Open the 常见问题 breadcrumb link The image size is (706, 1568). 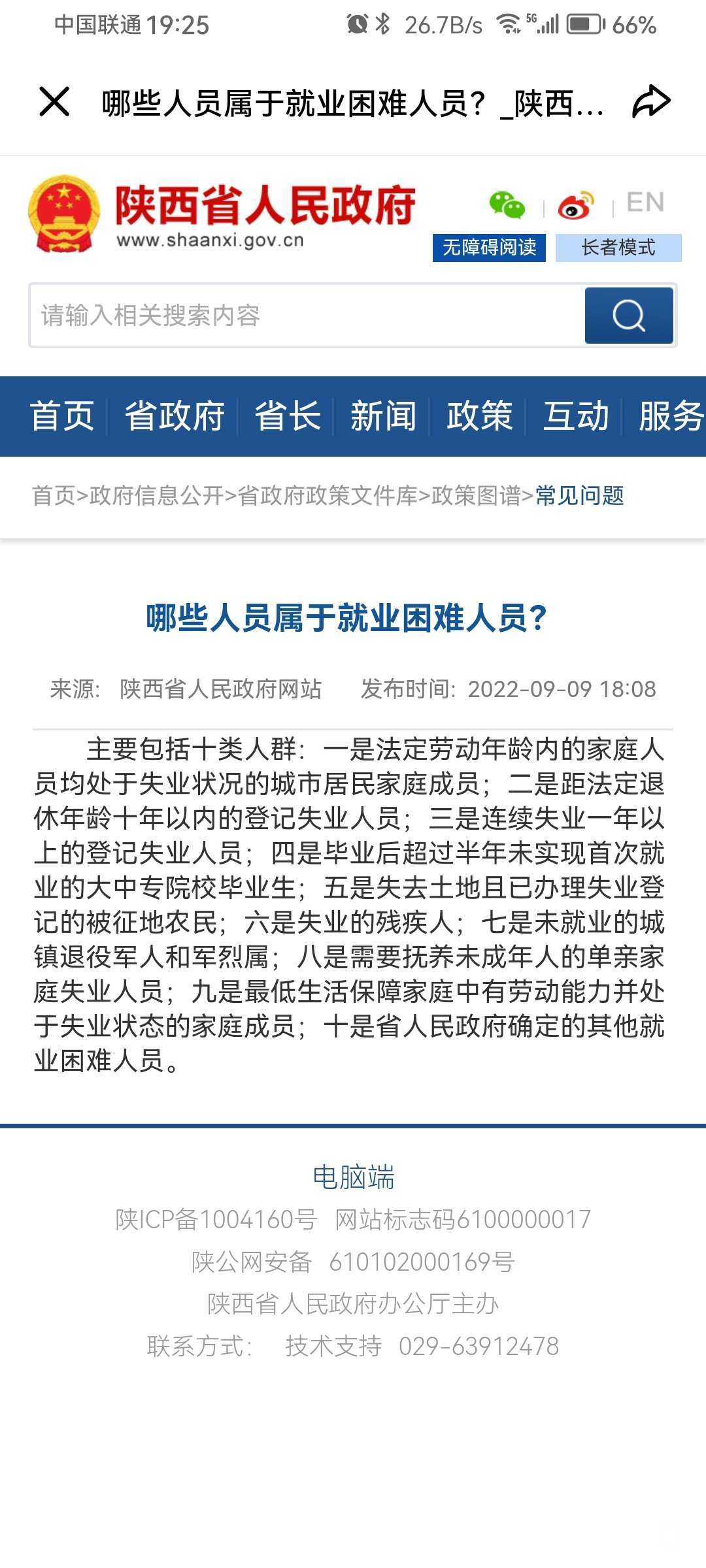(580, 496)
